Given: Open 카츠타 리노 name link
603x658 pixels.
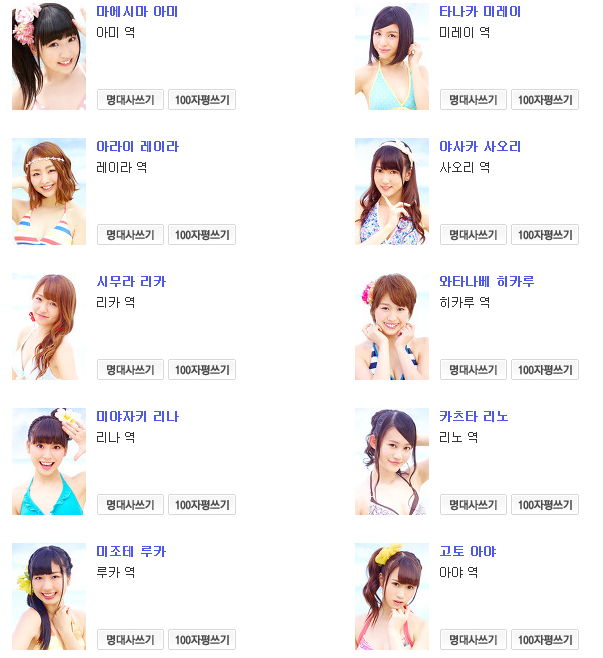Looking at the screenshot, I should click(x=474, y=416).
